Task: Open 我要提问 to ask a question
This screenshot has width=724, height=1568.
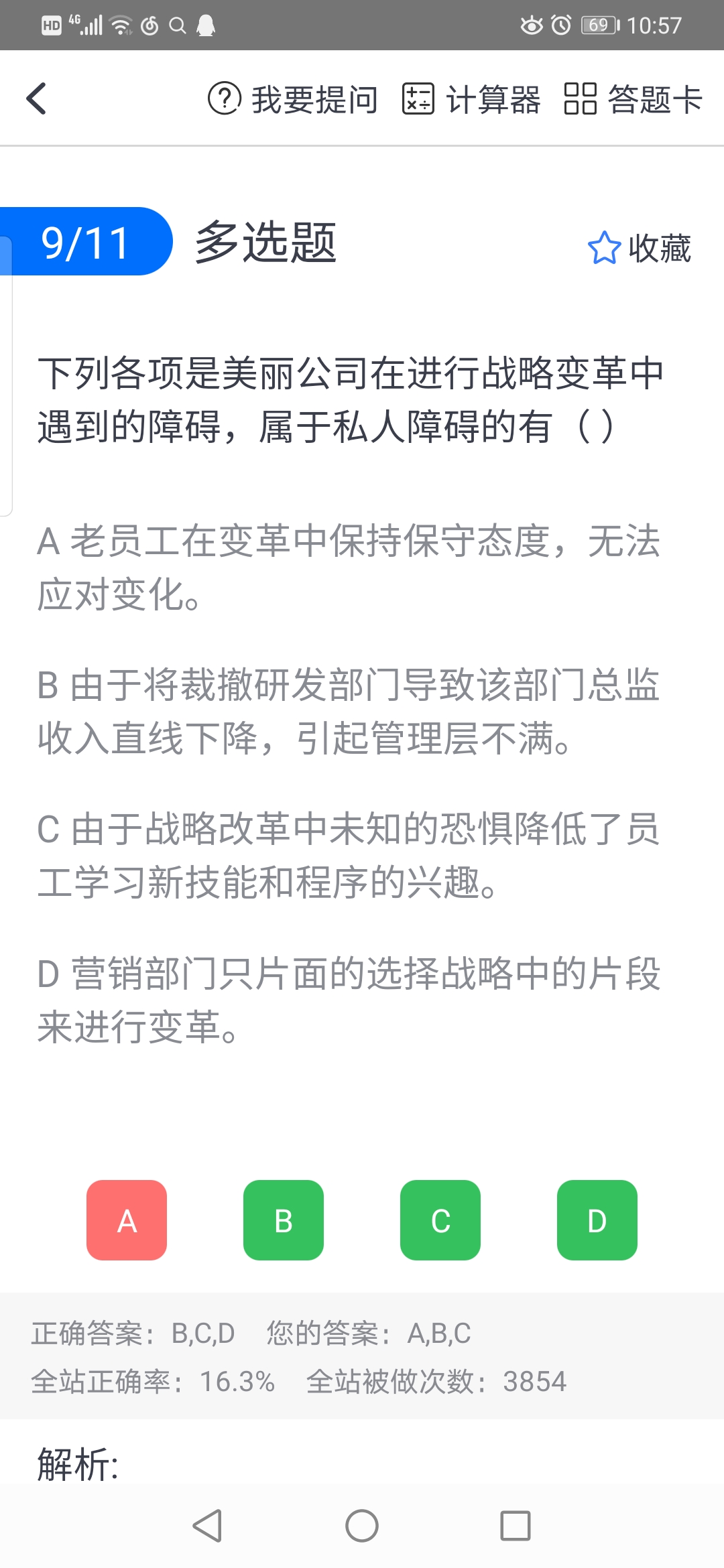Action: 293,99
